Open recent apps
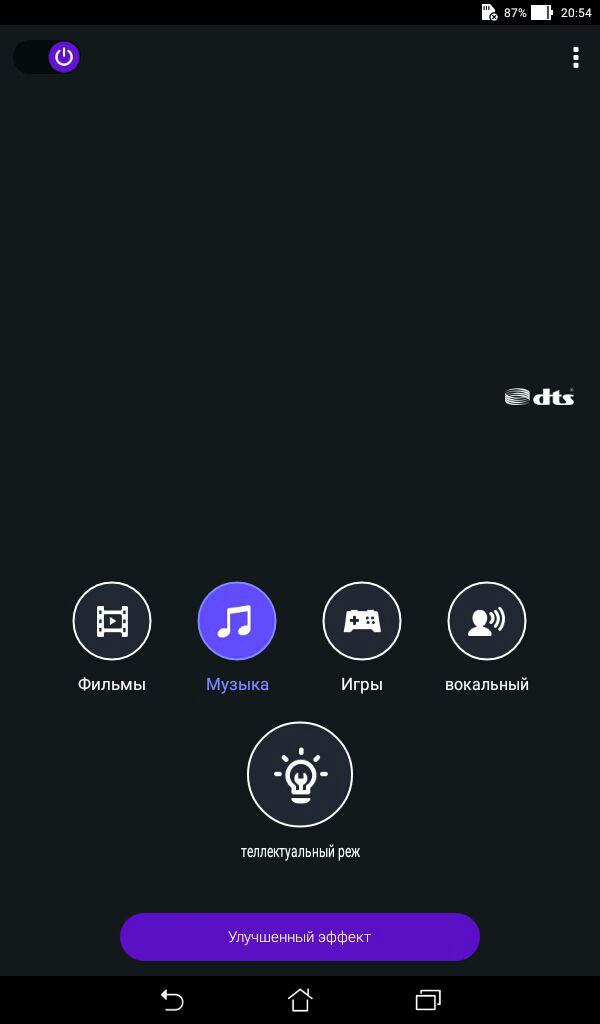Image resolution: width=600 pixels, height=1024 pixels. [x=428, y=999]
